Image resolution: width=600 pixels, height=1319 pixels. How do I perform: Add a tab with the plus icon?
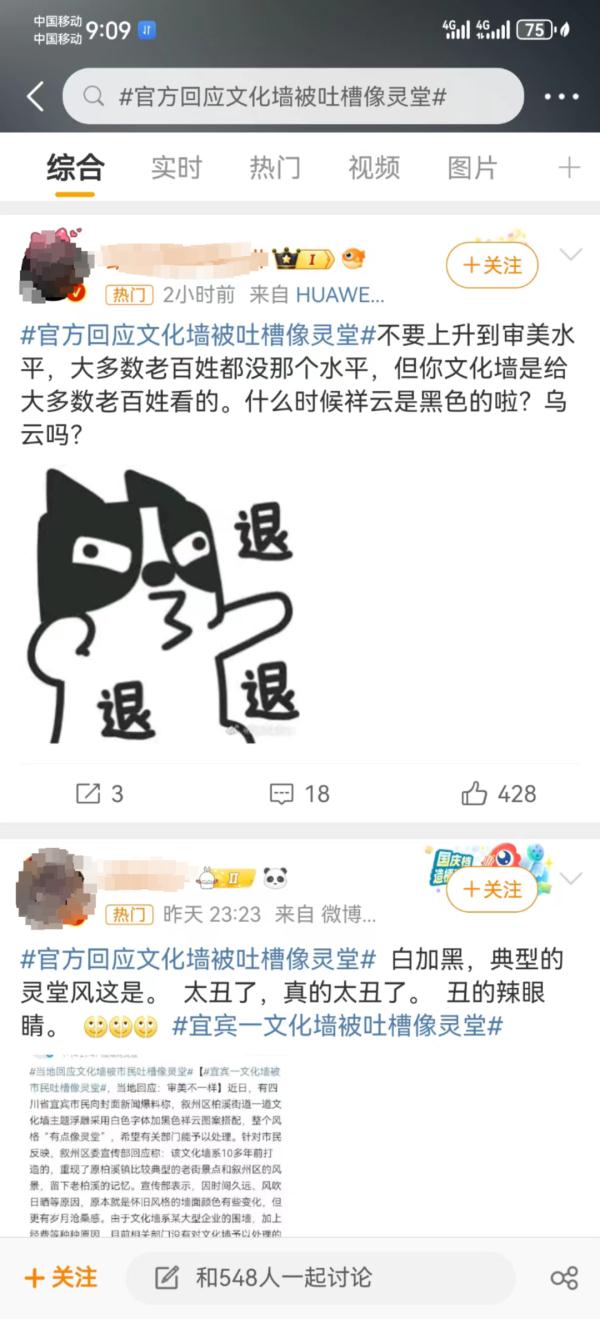point(568,168)
